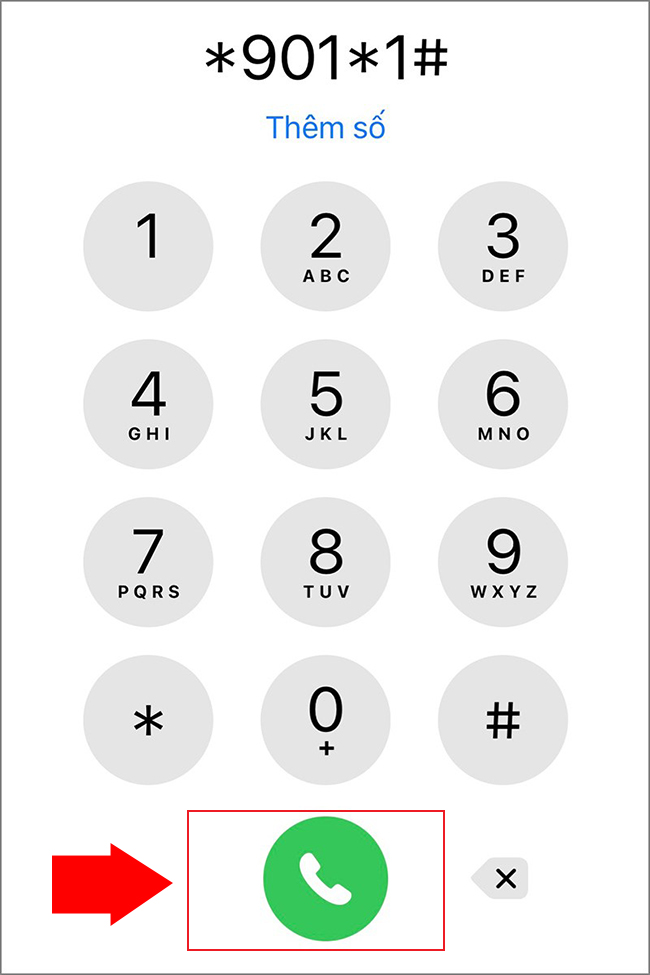
Task: Enter digit 2 ABC
Action: (325, 246)
